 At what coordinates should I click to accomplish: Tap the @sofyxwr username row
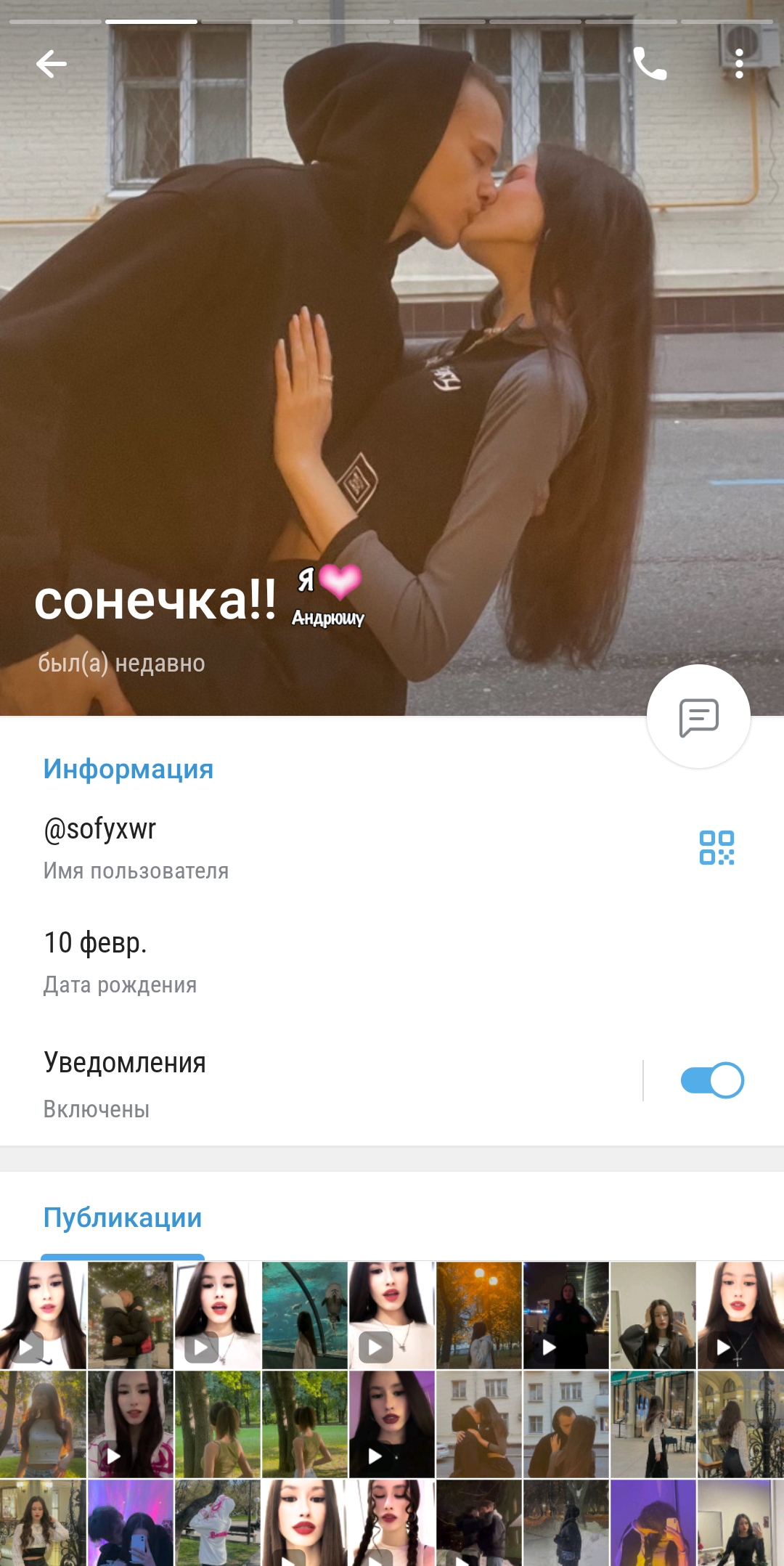[290, 847]
